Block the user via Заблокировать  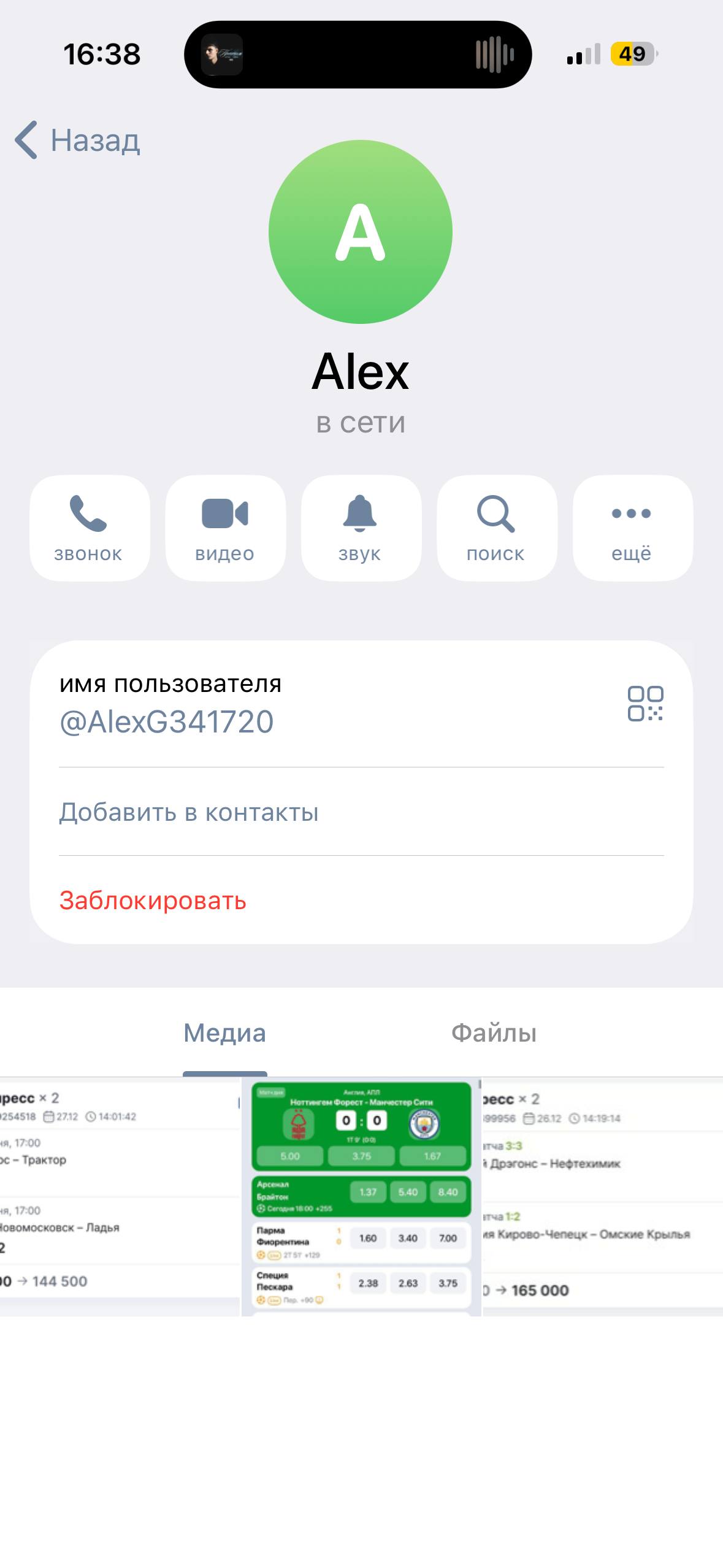(153, 901)
